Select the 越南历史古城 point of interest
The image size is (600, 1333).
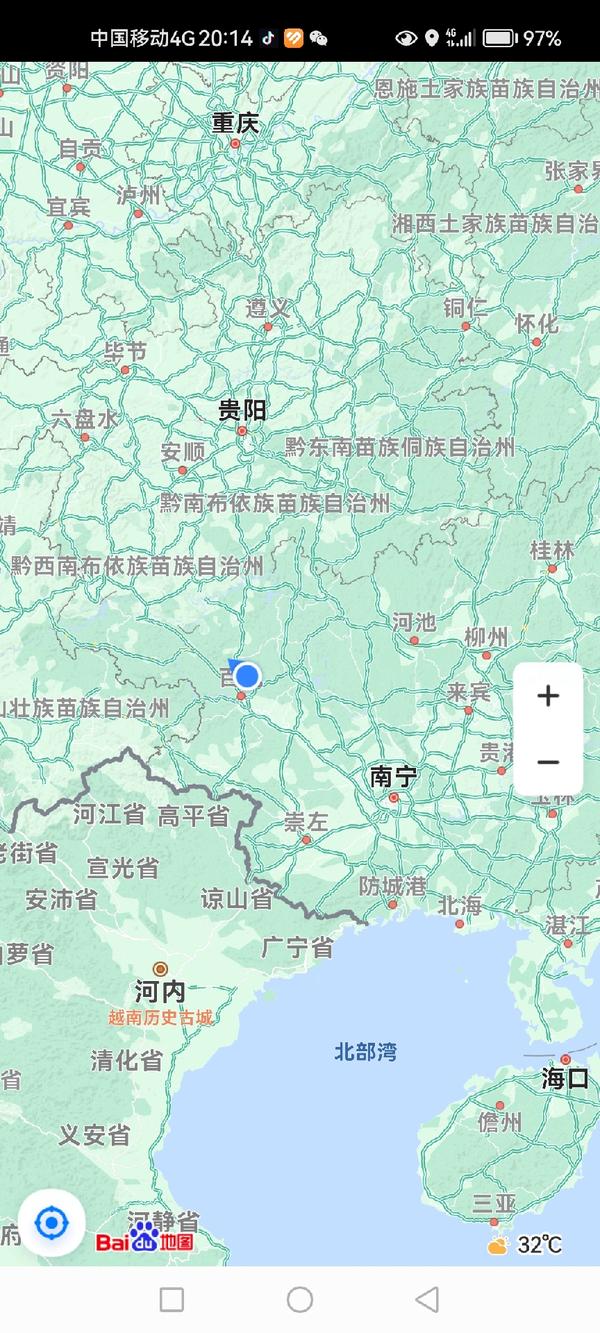[160, 1018]
